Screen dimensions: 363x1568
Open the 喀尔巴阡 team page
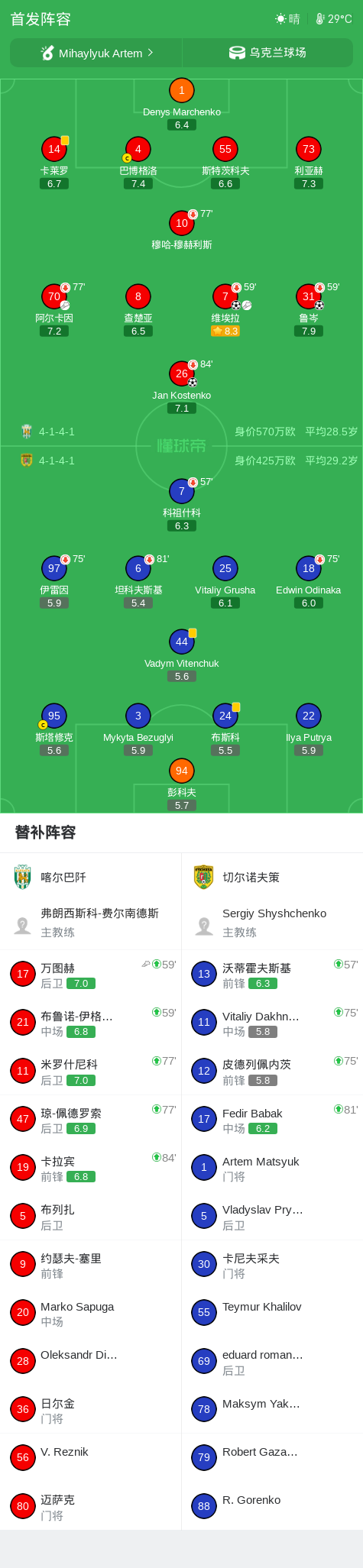[x=90, y=877]
